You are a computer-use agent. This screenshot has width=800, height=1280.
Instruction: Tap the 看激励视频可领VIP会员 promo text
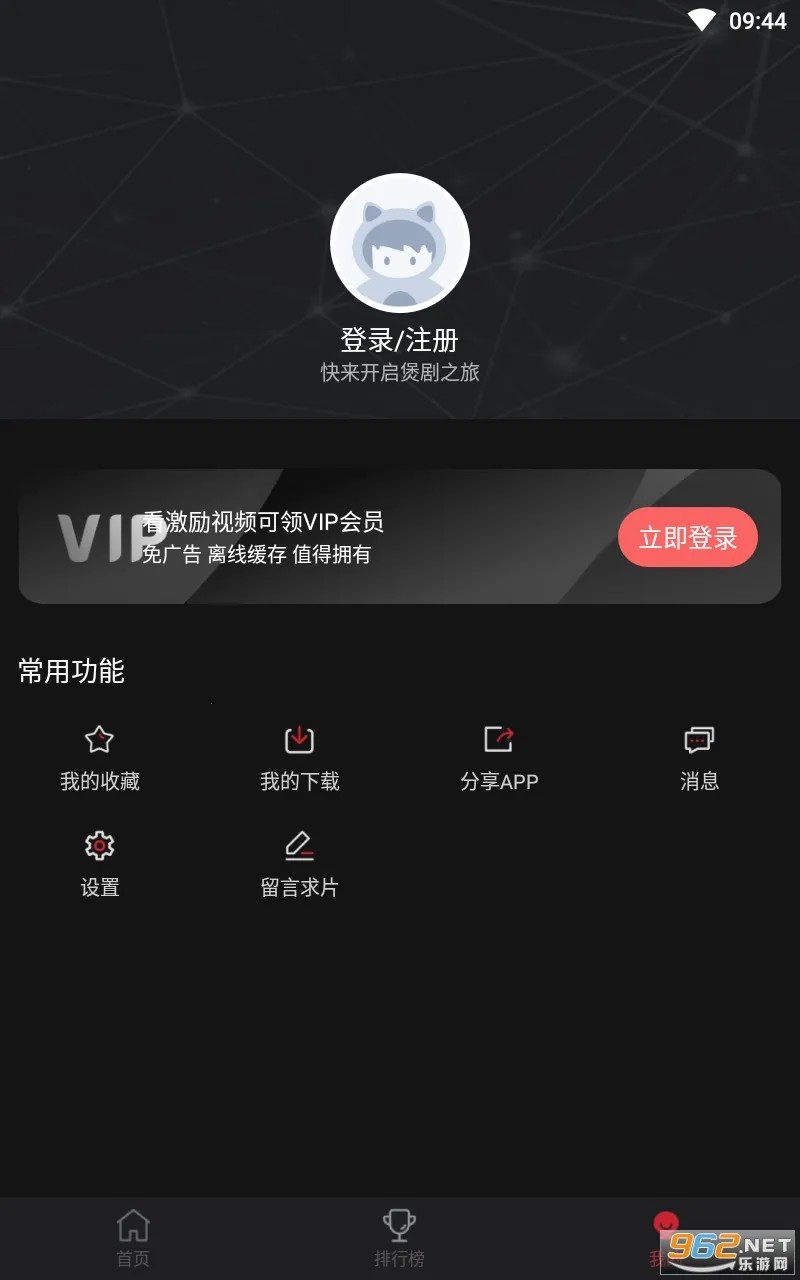(266, 521)
